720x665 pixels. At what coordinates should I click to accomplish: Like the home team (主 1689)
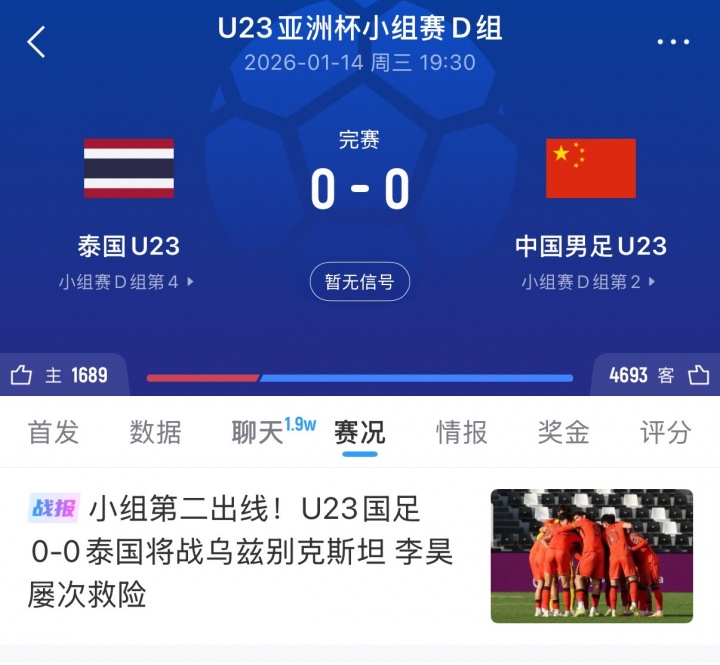[22, 375]
